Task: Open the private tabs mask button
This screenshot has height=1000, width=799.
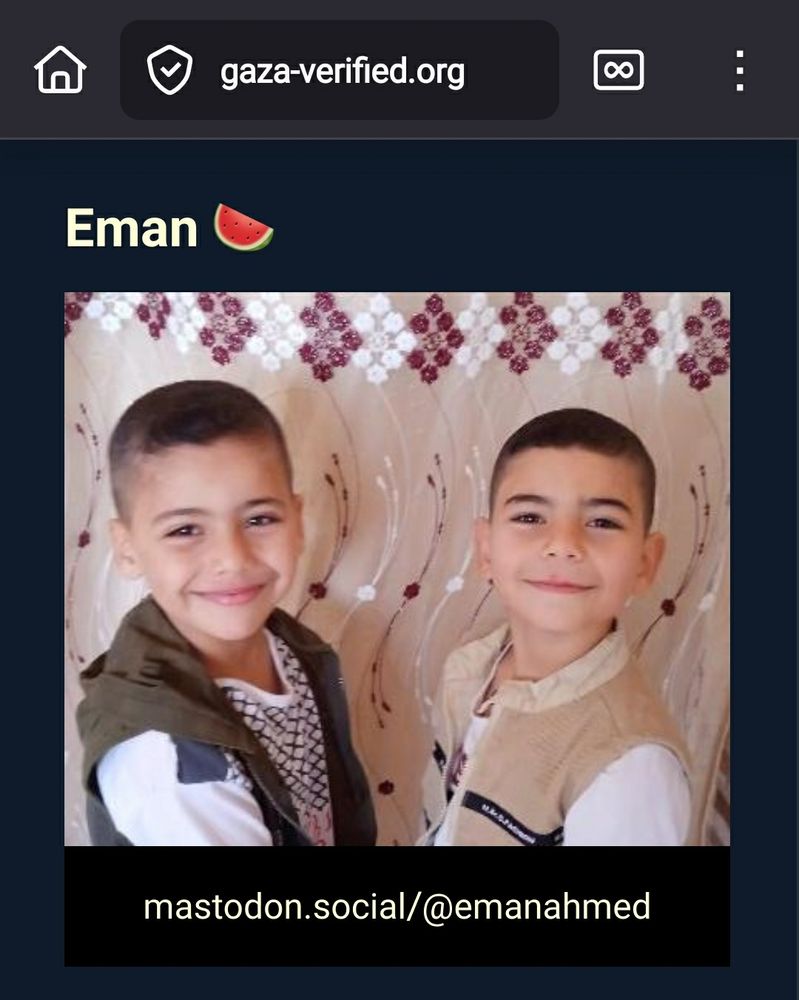Action: click(x=618, y=70)
